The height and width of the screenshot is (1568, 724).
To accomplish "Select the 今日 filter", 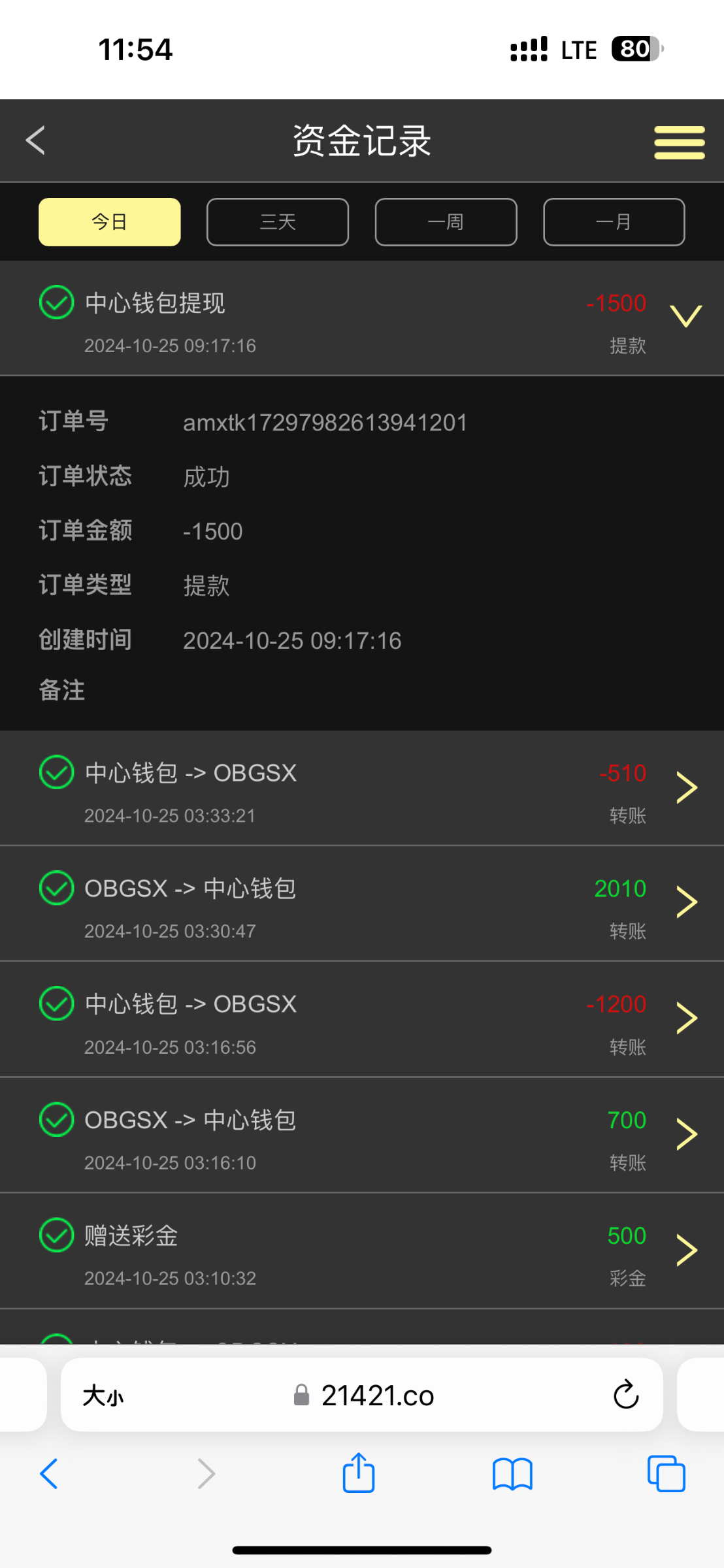I will [110, 222].
